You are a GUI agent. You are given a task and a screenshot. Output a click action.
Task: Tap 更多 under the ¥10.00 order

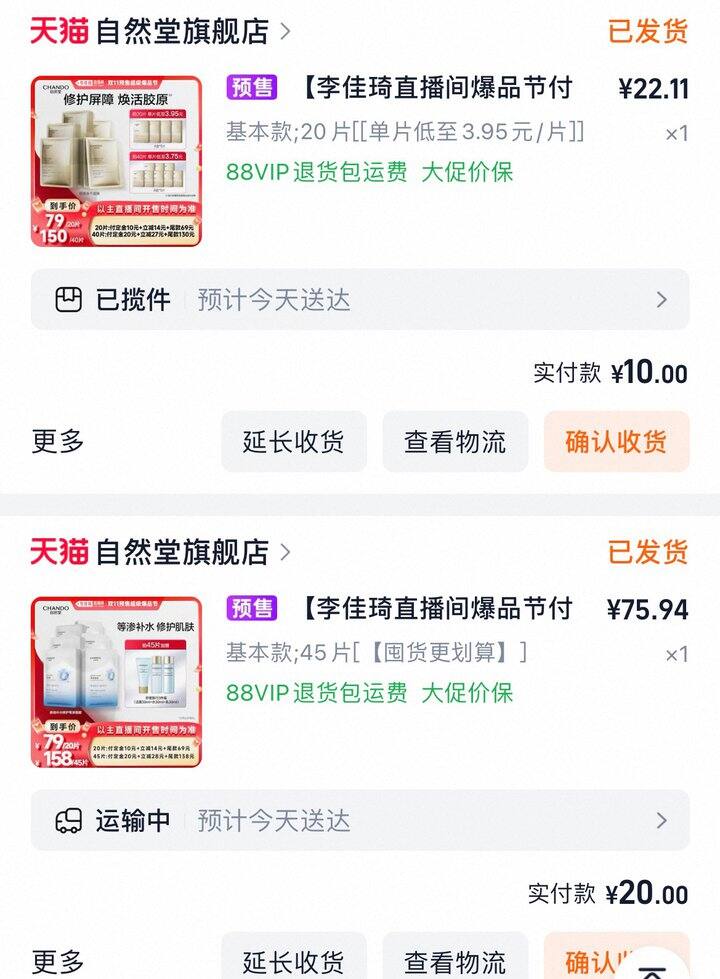(x=58, y=441)
